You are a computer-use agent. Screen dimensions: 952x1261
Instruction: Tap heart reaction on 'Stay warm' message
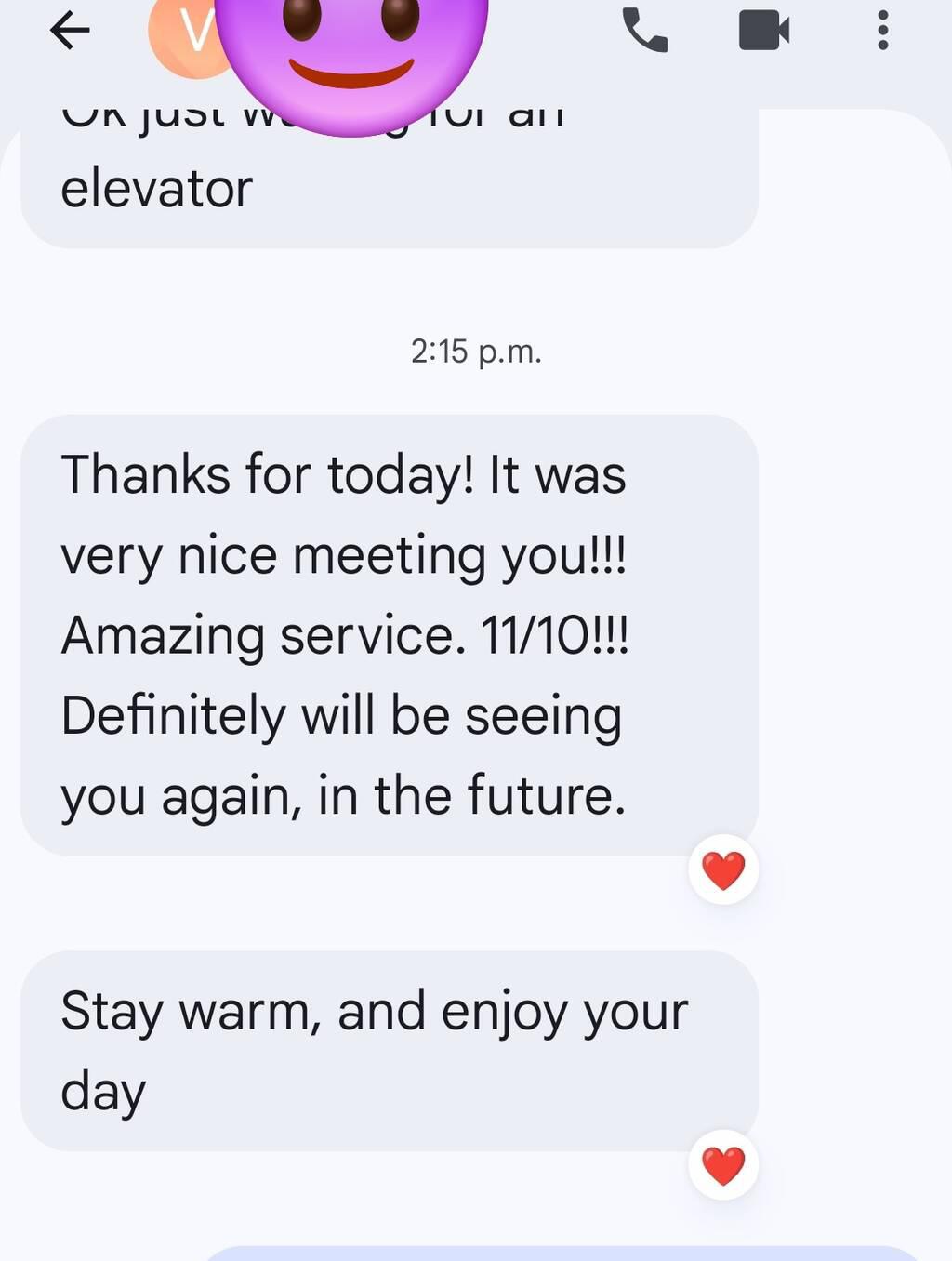click(723, 1165)
